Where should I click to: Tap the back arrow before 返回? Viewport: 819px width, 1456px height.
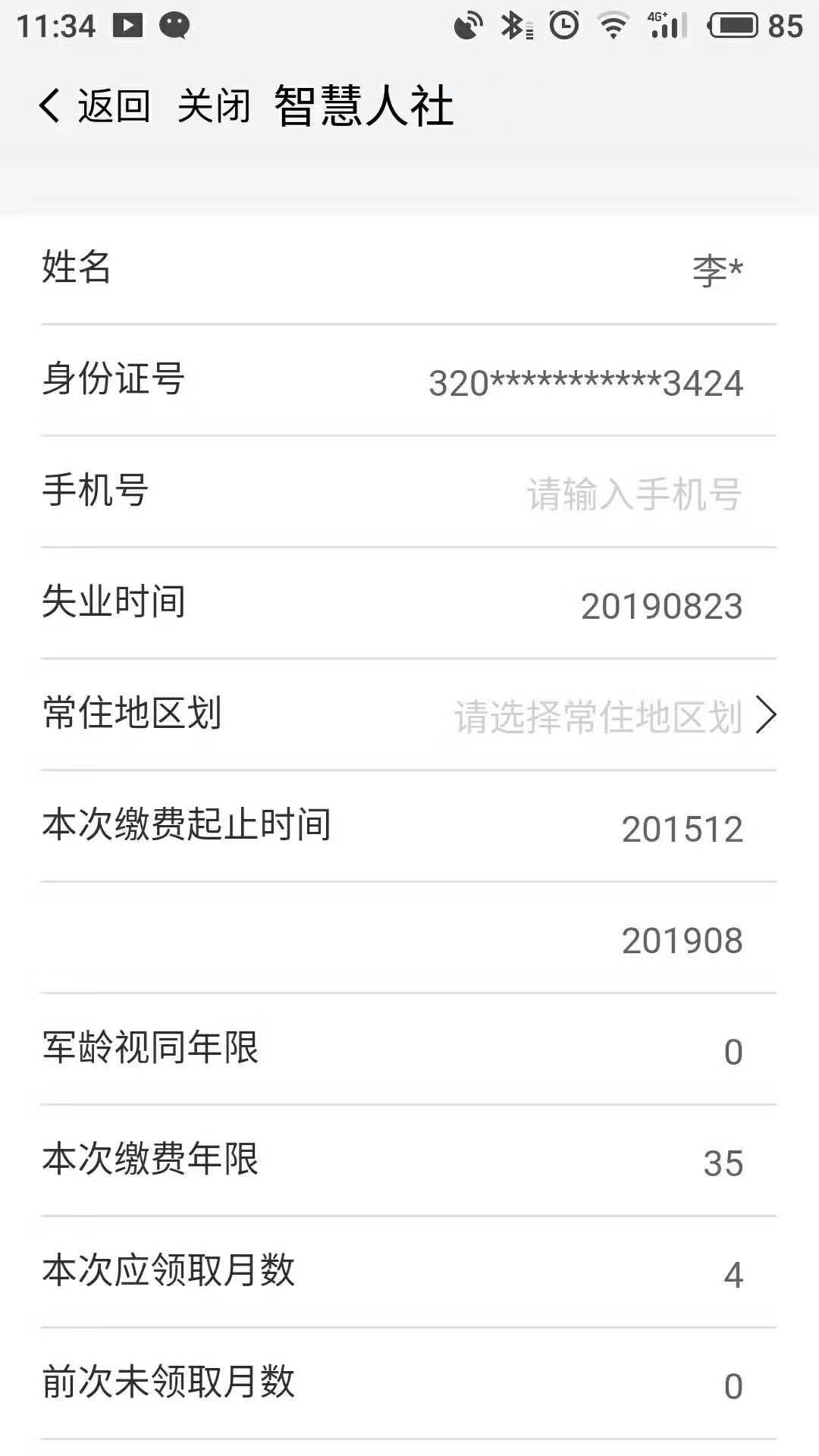point(50,105)
